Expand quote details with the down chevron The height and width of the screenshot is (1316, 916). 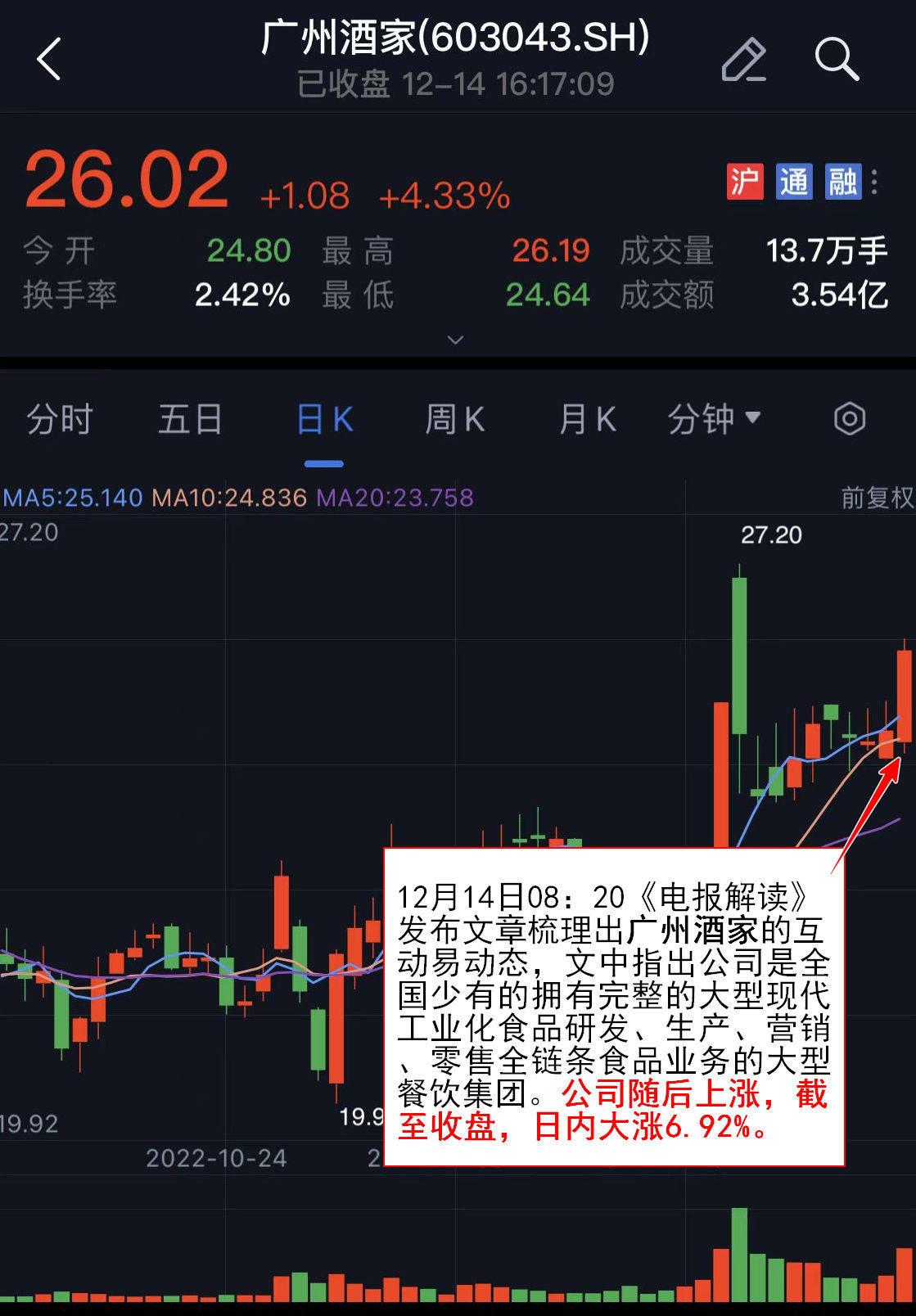coord(456,339)
